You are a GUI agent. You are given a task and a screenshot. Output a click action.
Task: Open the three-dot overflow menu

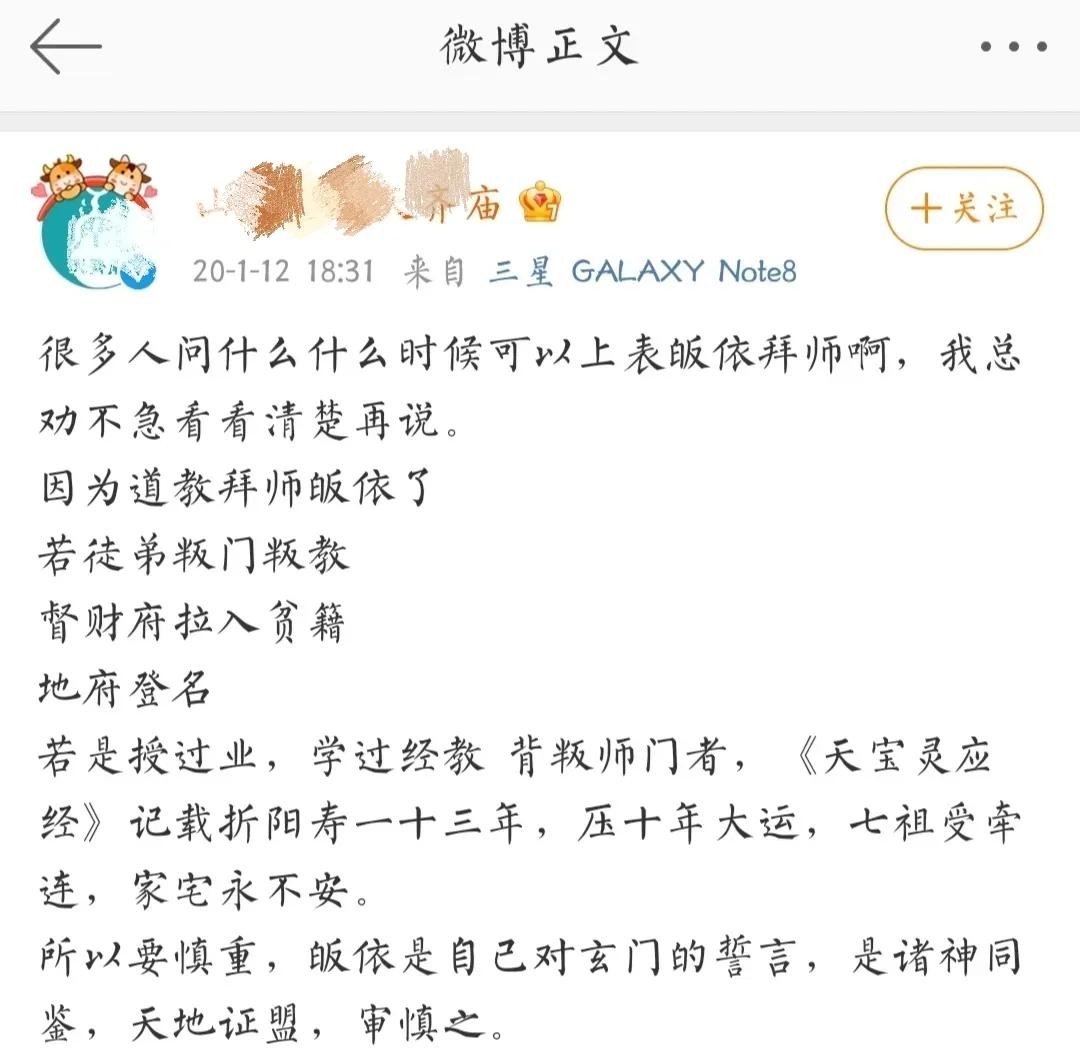(1013, 47)
